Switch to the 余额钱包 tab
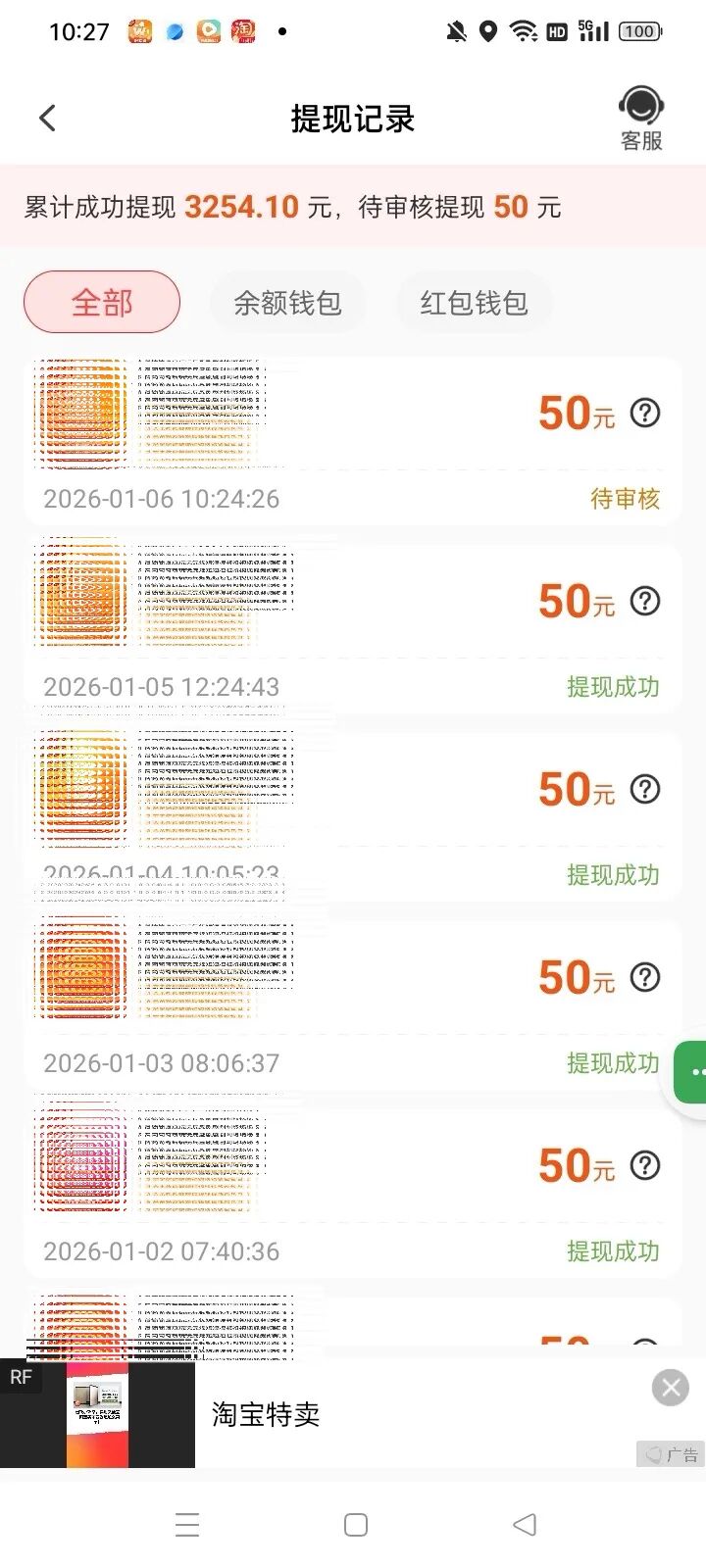Viewport: 706px width, 1568px height. 287,302
